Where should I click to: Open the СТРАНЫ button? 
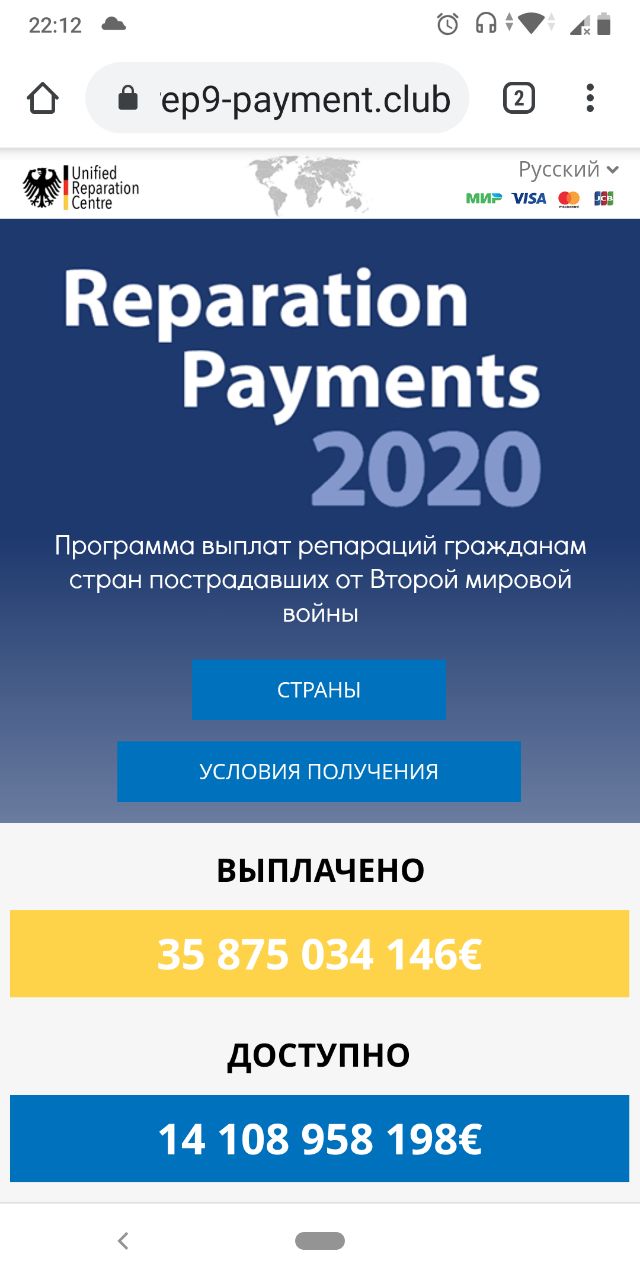click(x=319, y=690)
